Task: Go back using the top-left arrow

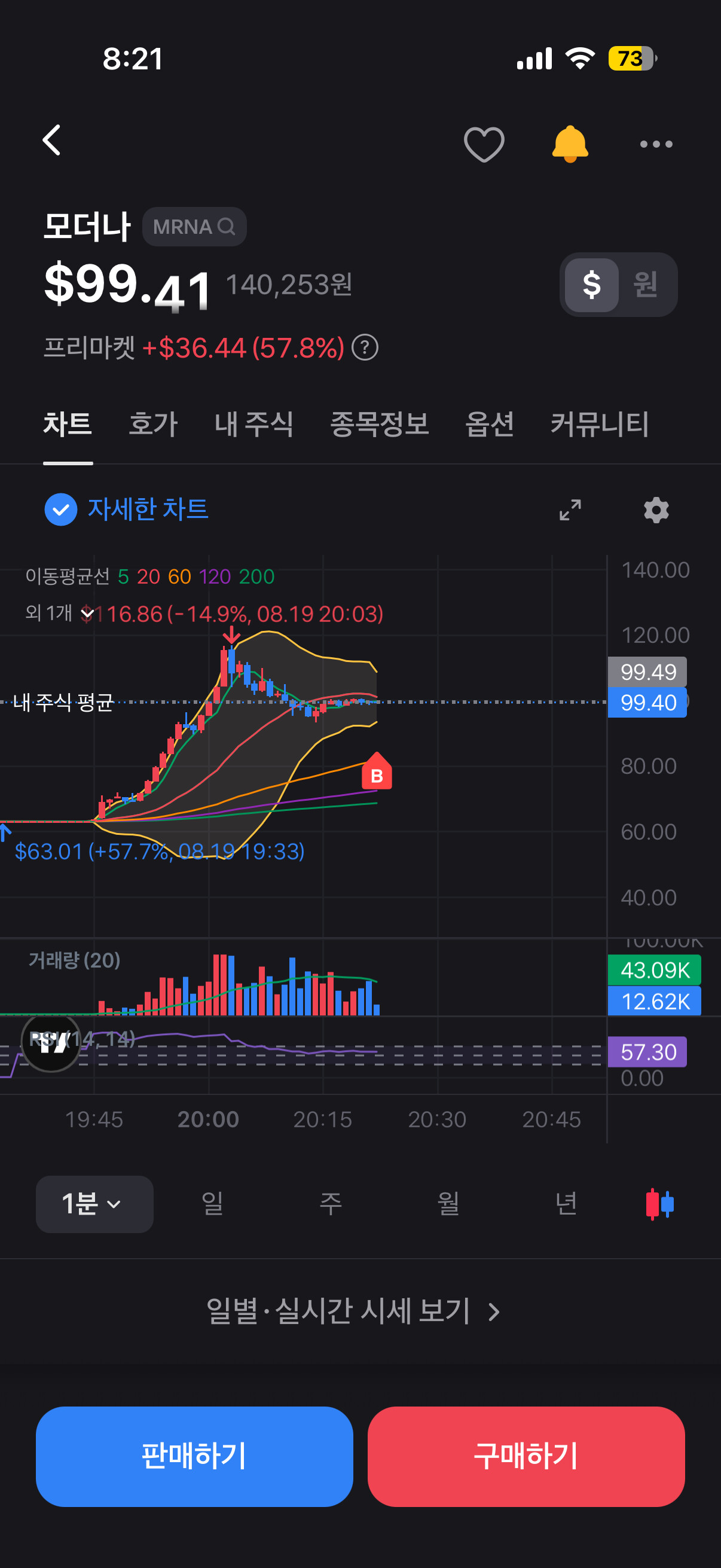Action: tap(52, 141)
